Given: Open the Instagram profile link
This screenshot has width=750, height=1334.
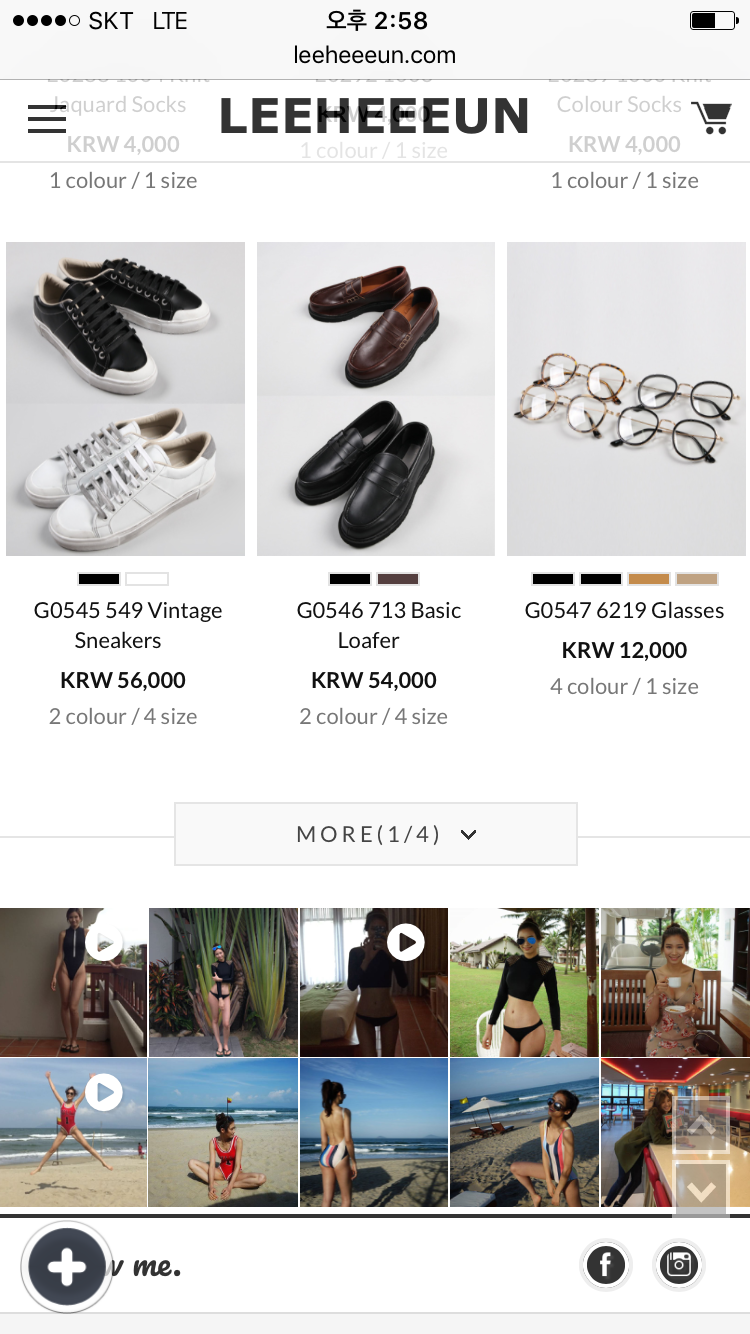Looking at the screenshot, I should (x=679, y=1265).
